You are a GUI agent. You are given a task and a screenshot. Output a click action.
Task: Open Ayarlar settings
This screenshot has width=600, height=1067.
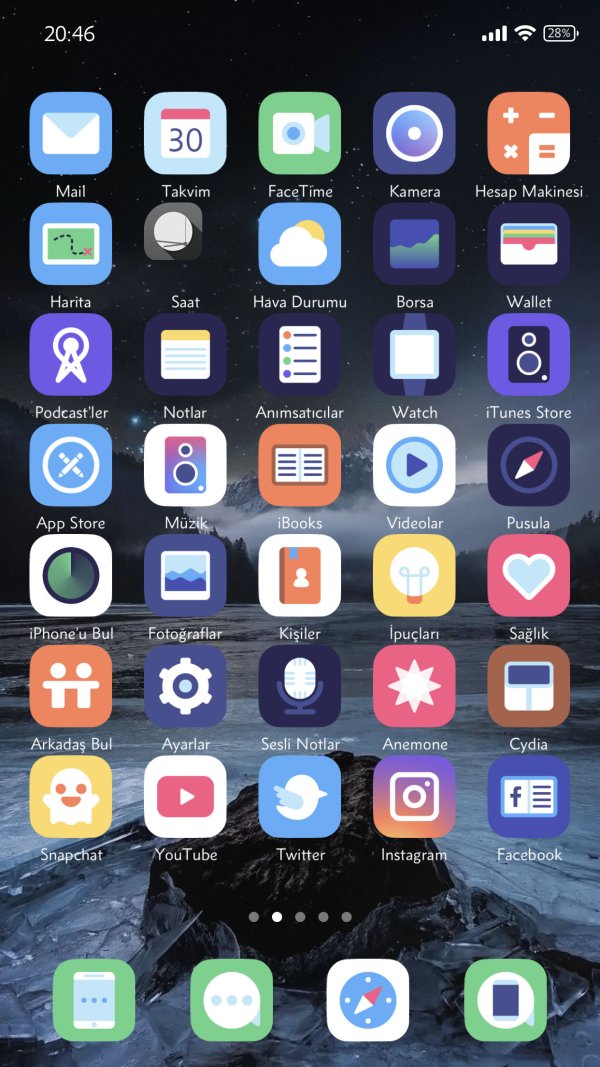(185, 686)
